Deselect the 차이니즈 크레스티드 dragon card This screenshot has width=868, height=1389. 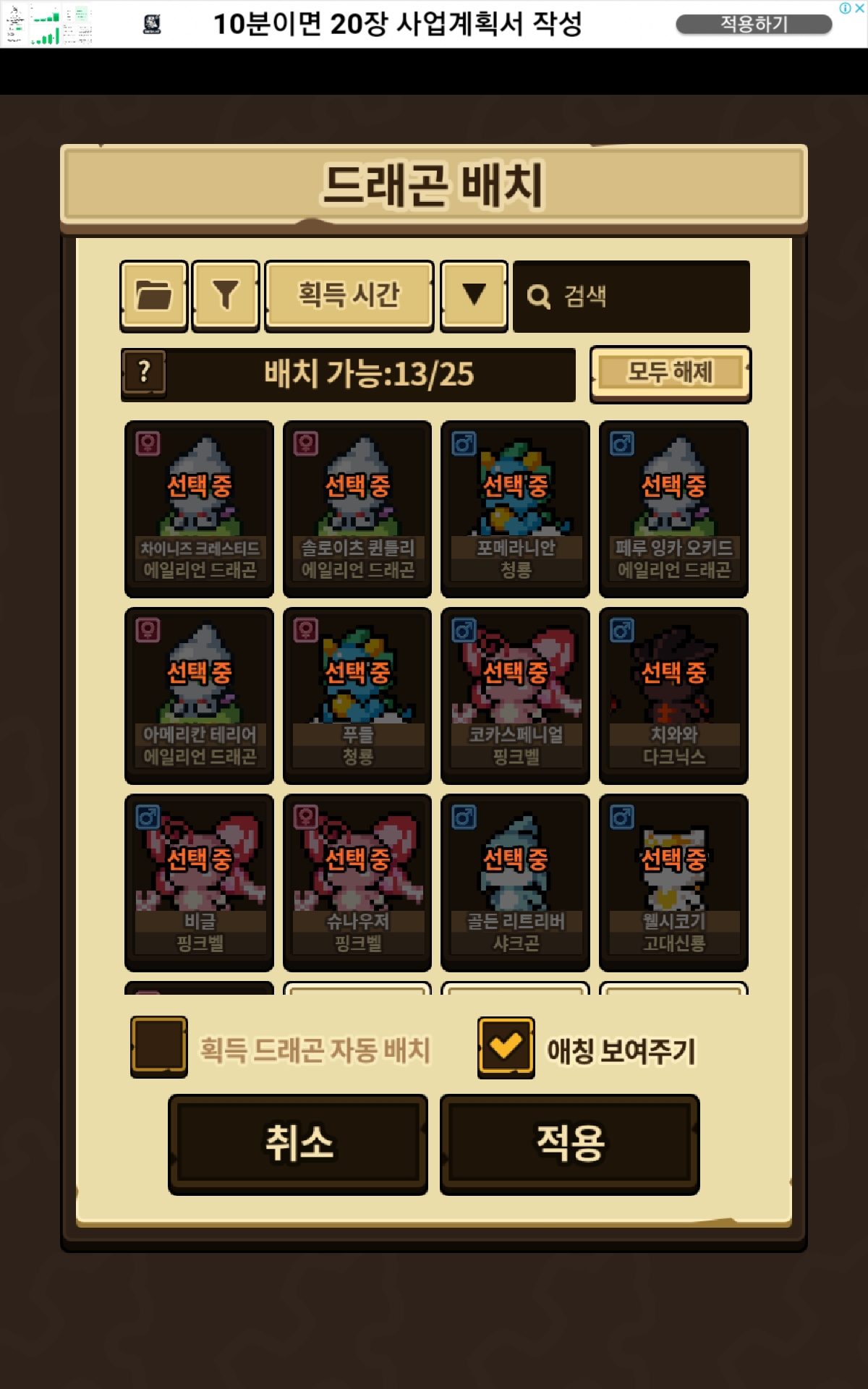199,509
